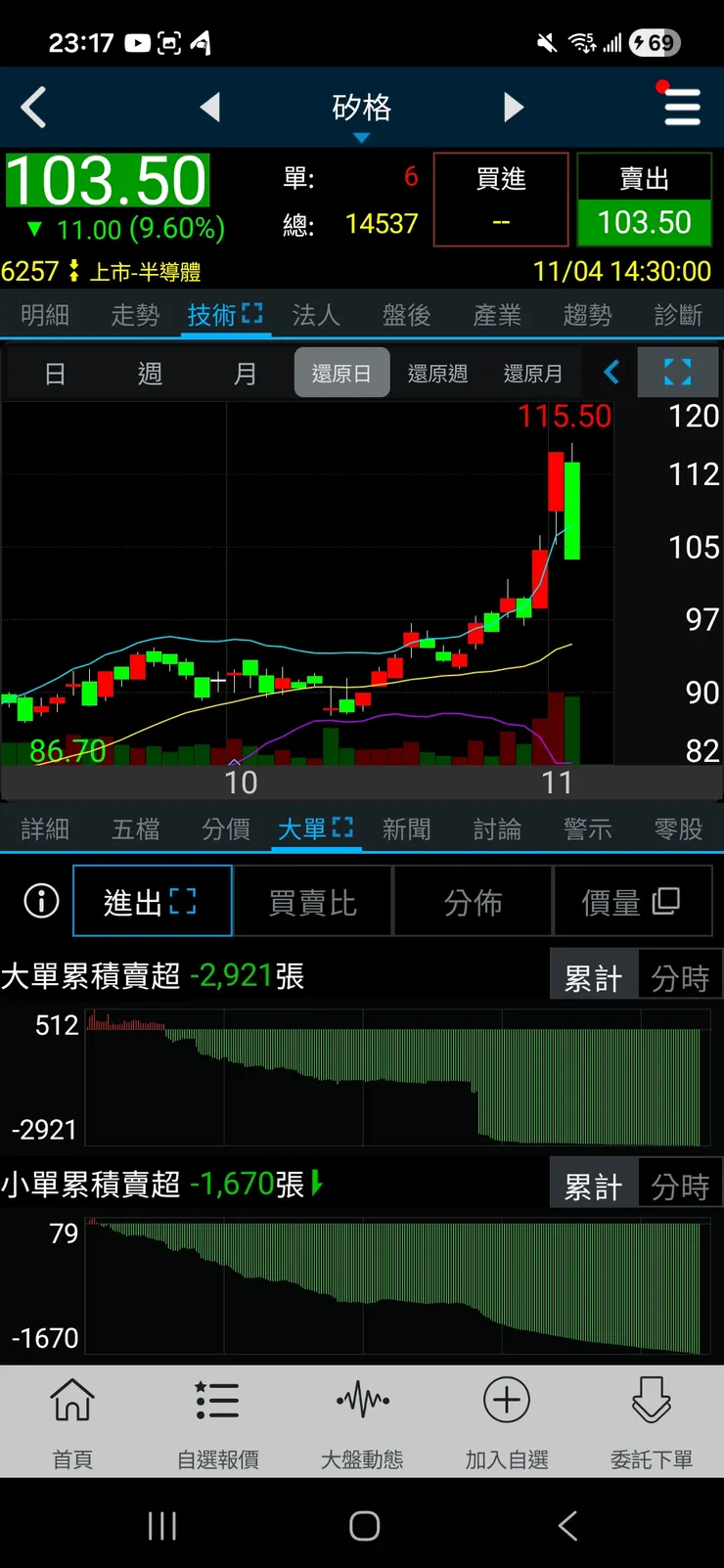This screenshot has height=1568, width=724.
Task: Select 還原週 adjusted weekly chart
Action: click(437, 373)
